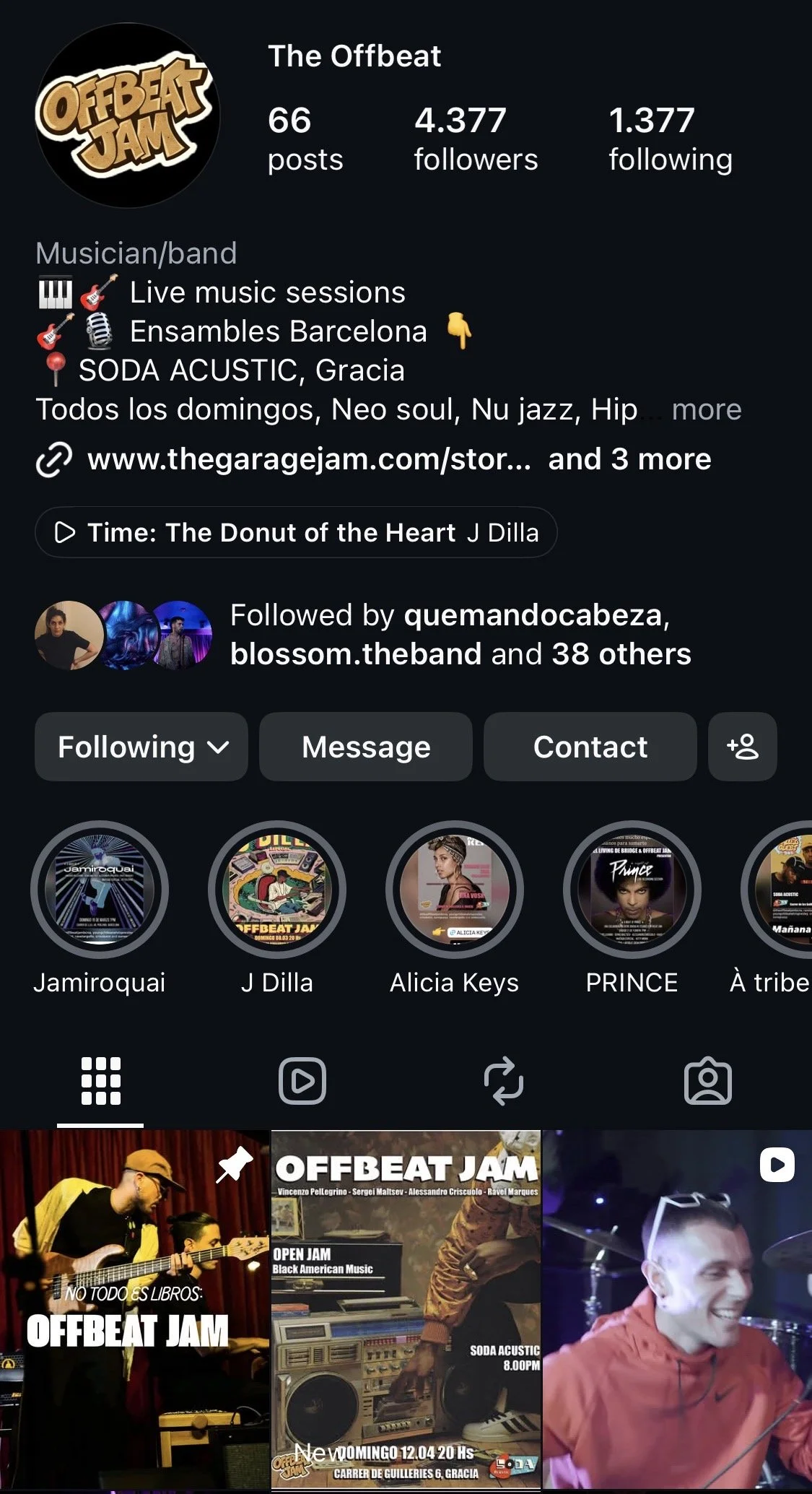Open the Following dropdown
Screen dimensions: 812x1494
point(141,747)
